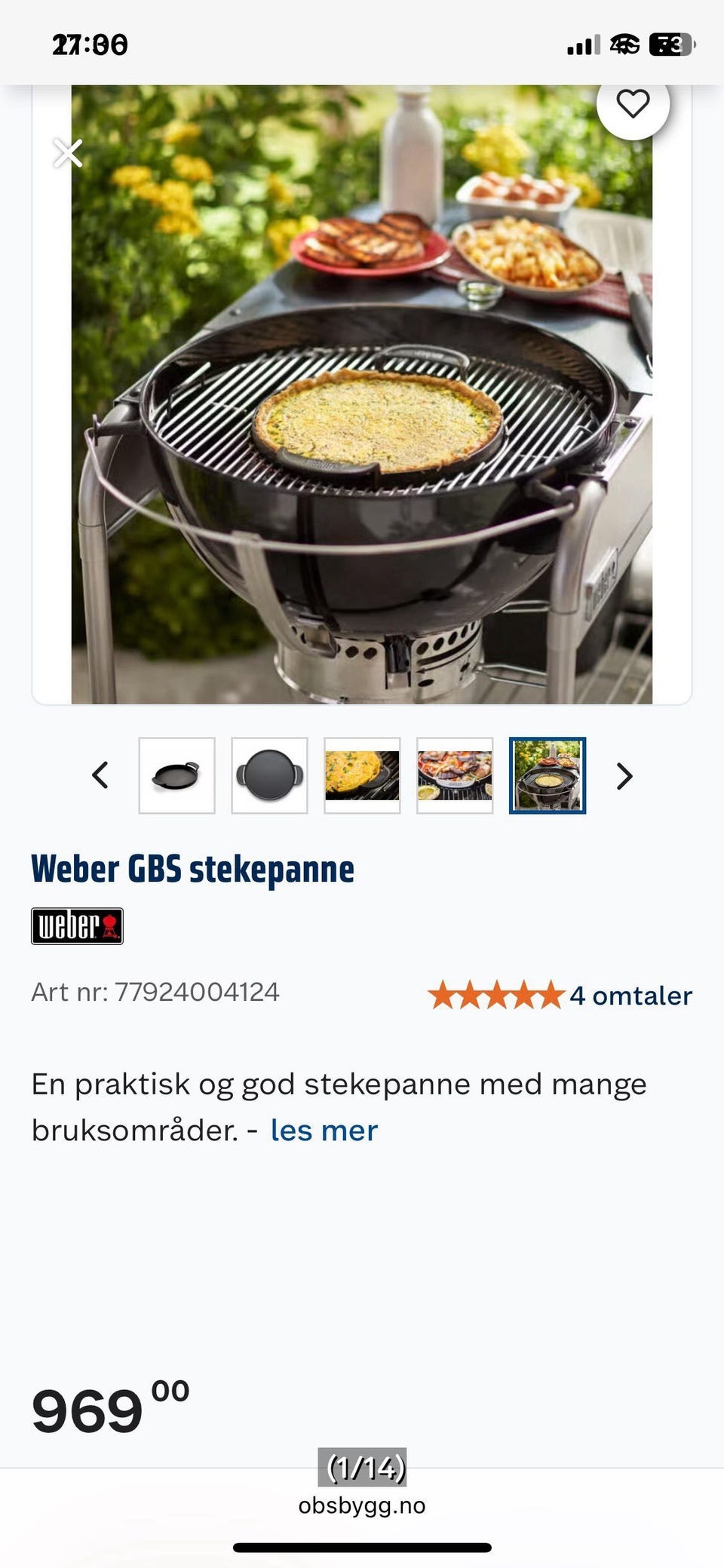724x1568 pixels.
Task: Select the frying pan thumbnail
Action: pos(178,775)
